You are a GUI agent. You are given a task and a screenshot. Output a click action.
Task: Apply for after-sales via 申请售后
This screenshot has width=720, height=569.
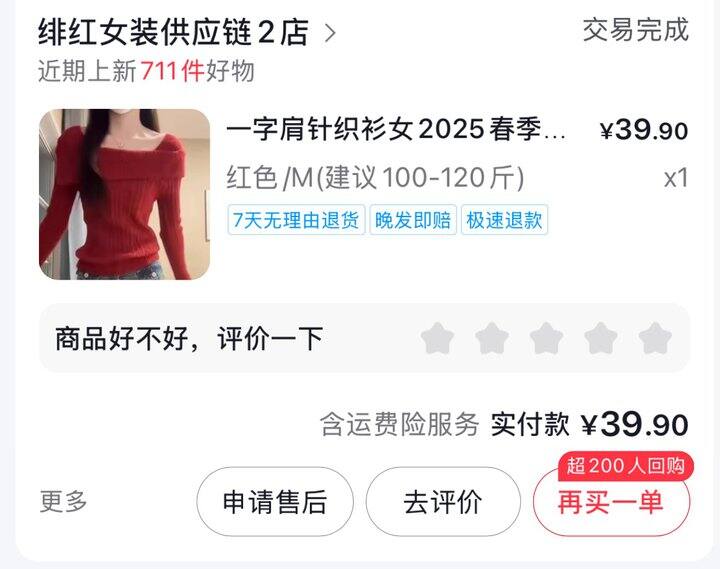coord(274,502)
